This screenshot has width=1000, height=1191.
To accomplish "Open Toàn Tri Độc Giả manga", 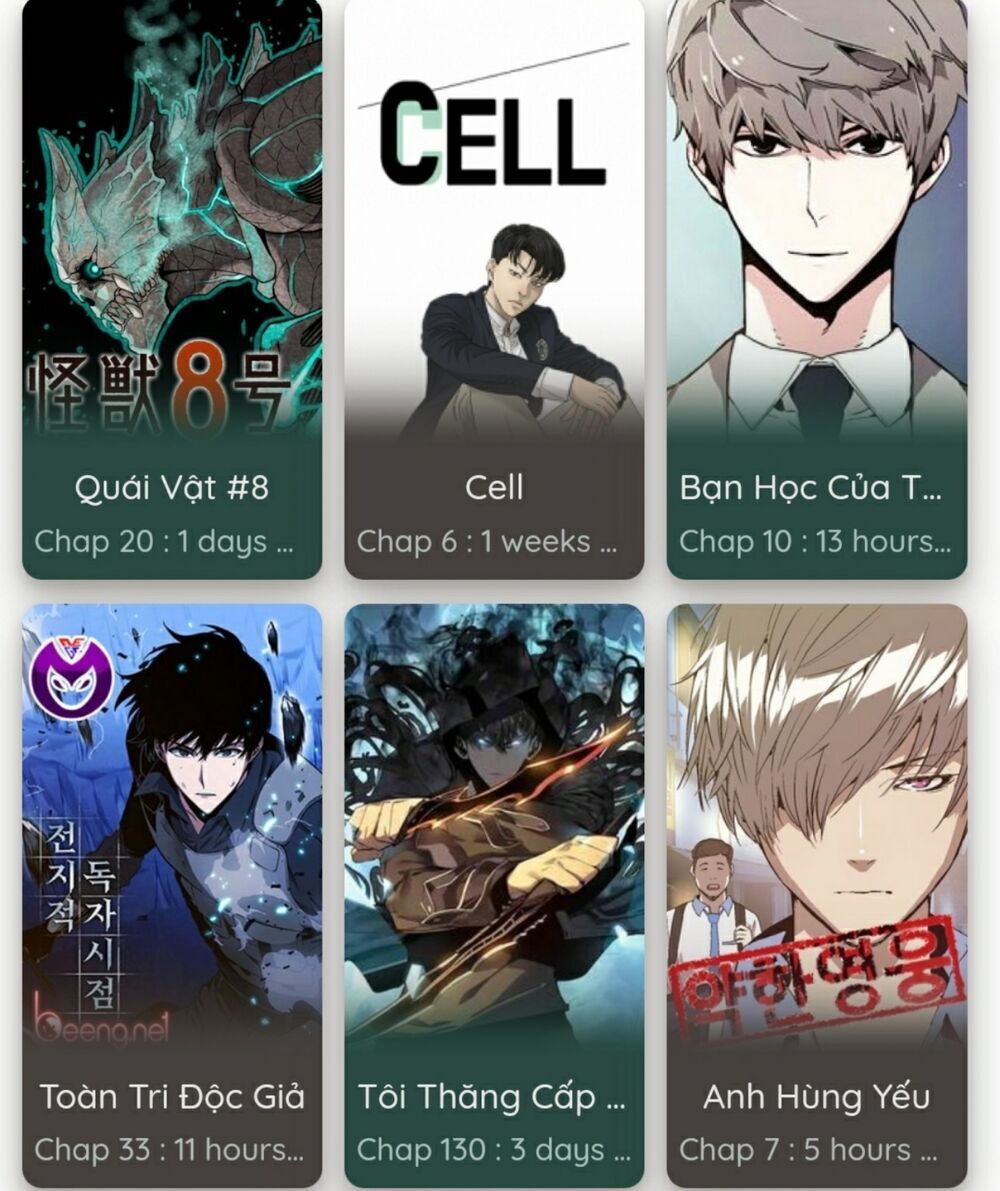I will [x=172, y=895].
